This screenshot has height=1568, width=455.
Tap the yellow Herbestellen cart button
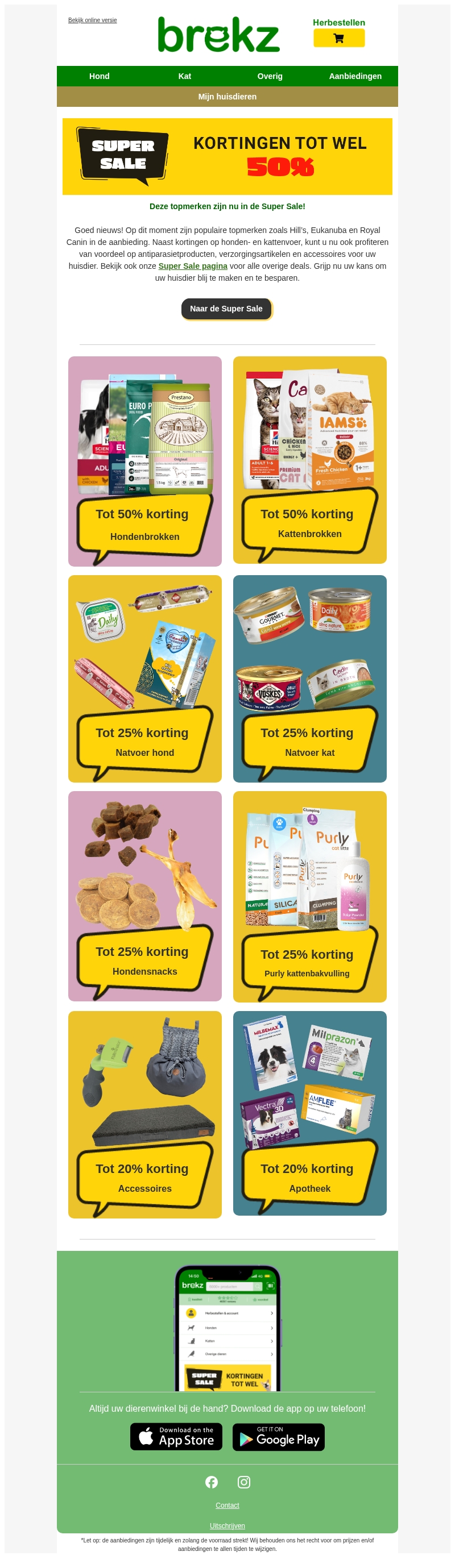(338, 38)
